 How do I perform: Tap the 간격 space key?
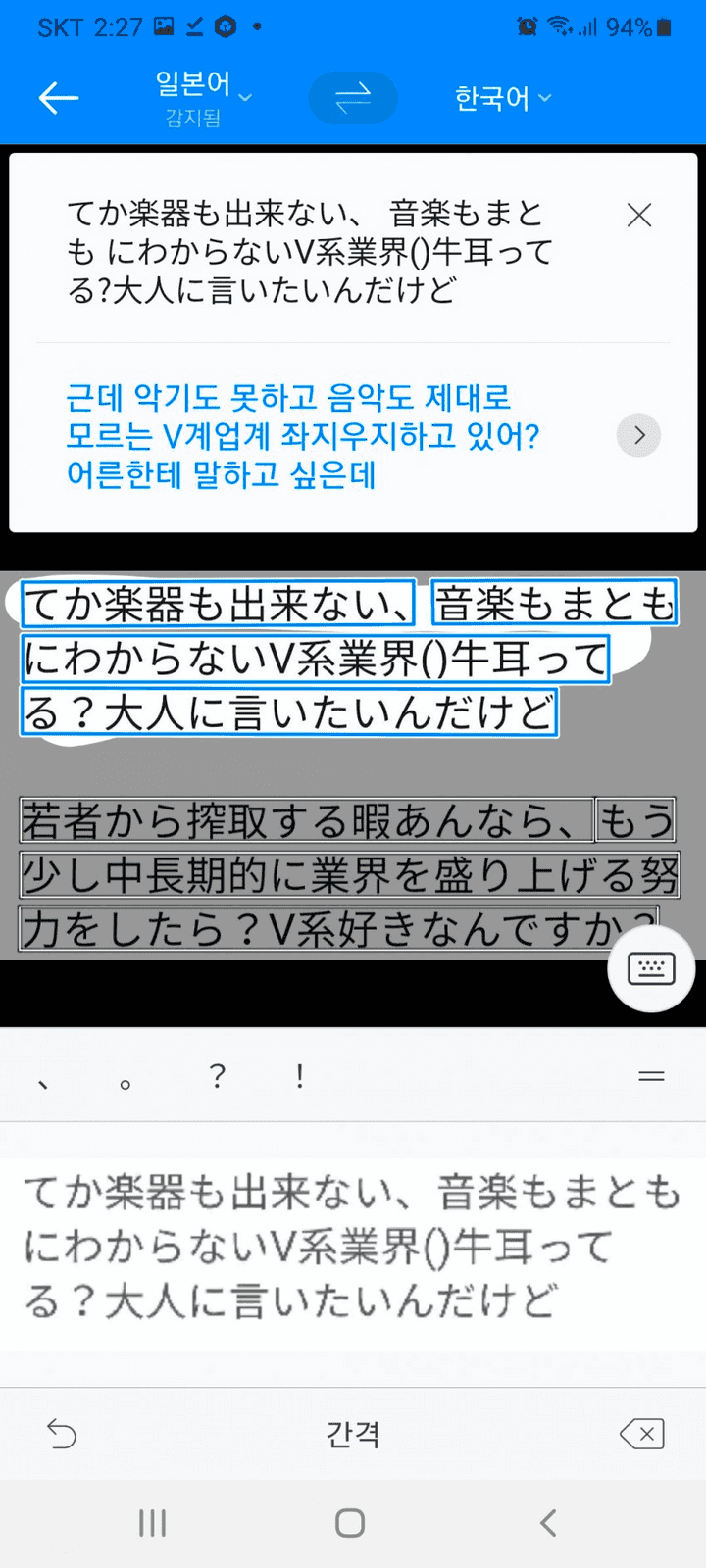pos(353,1434)
